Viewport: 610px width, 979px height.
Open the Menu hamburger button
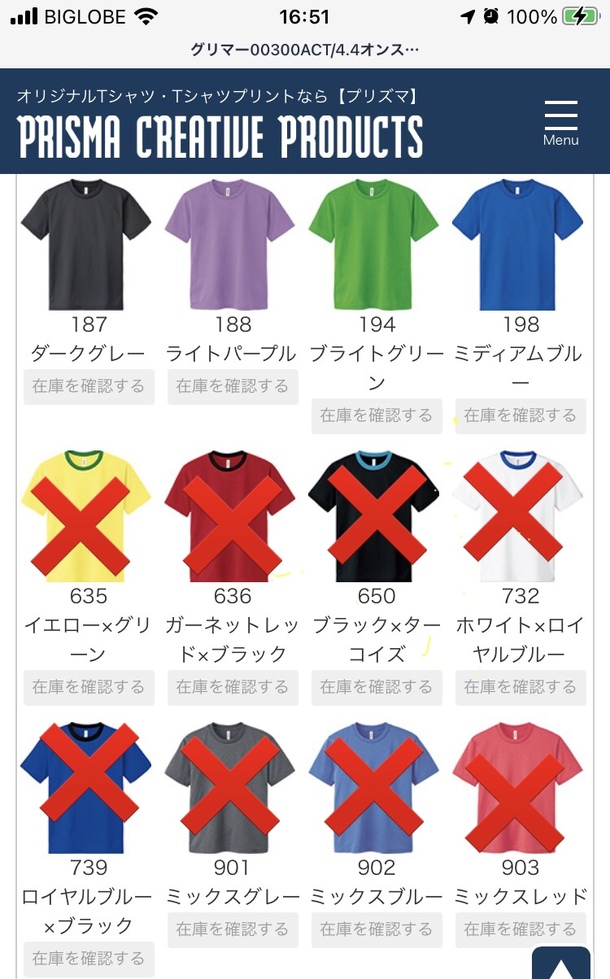[x=560, y=123]
